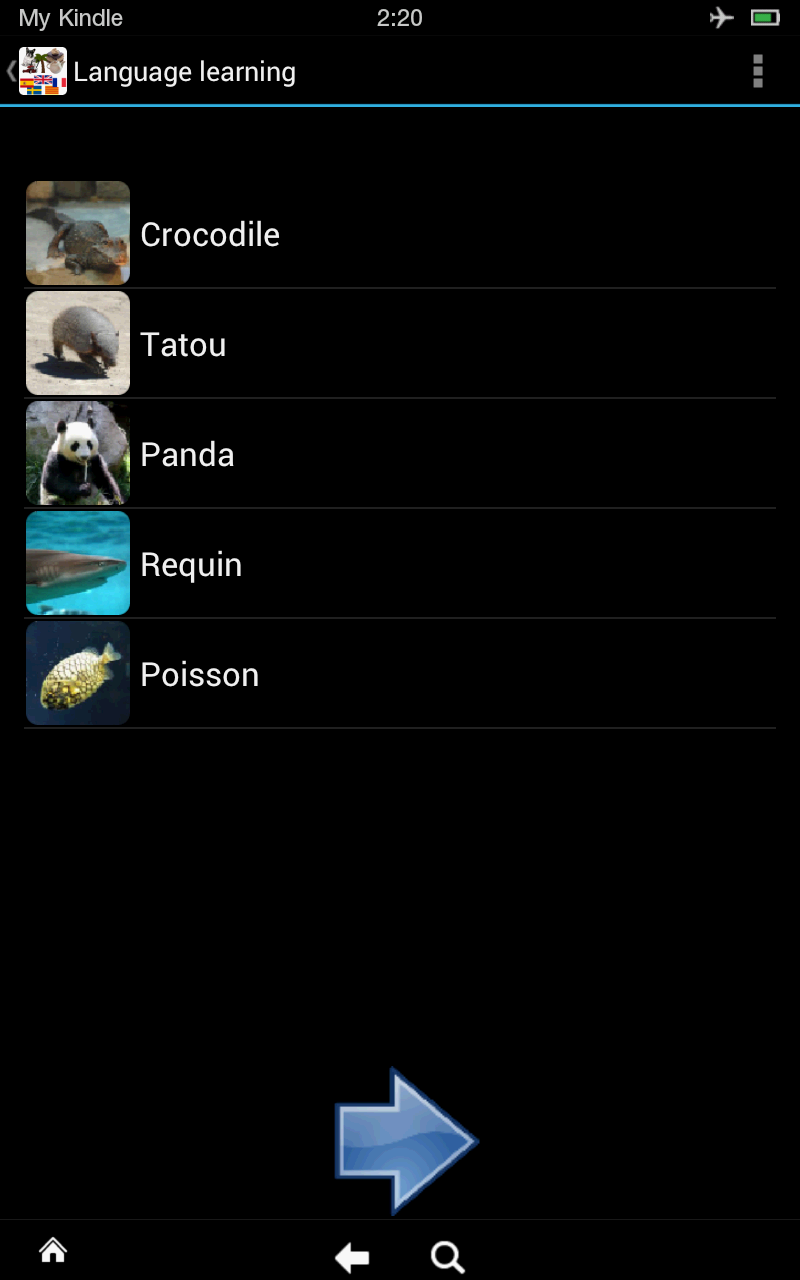Tap the shark photo next to Requin
800x1280 pixels.
[x=77, y=563]
